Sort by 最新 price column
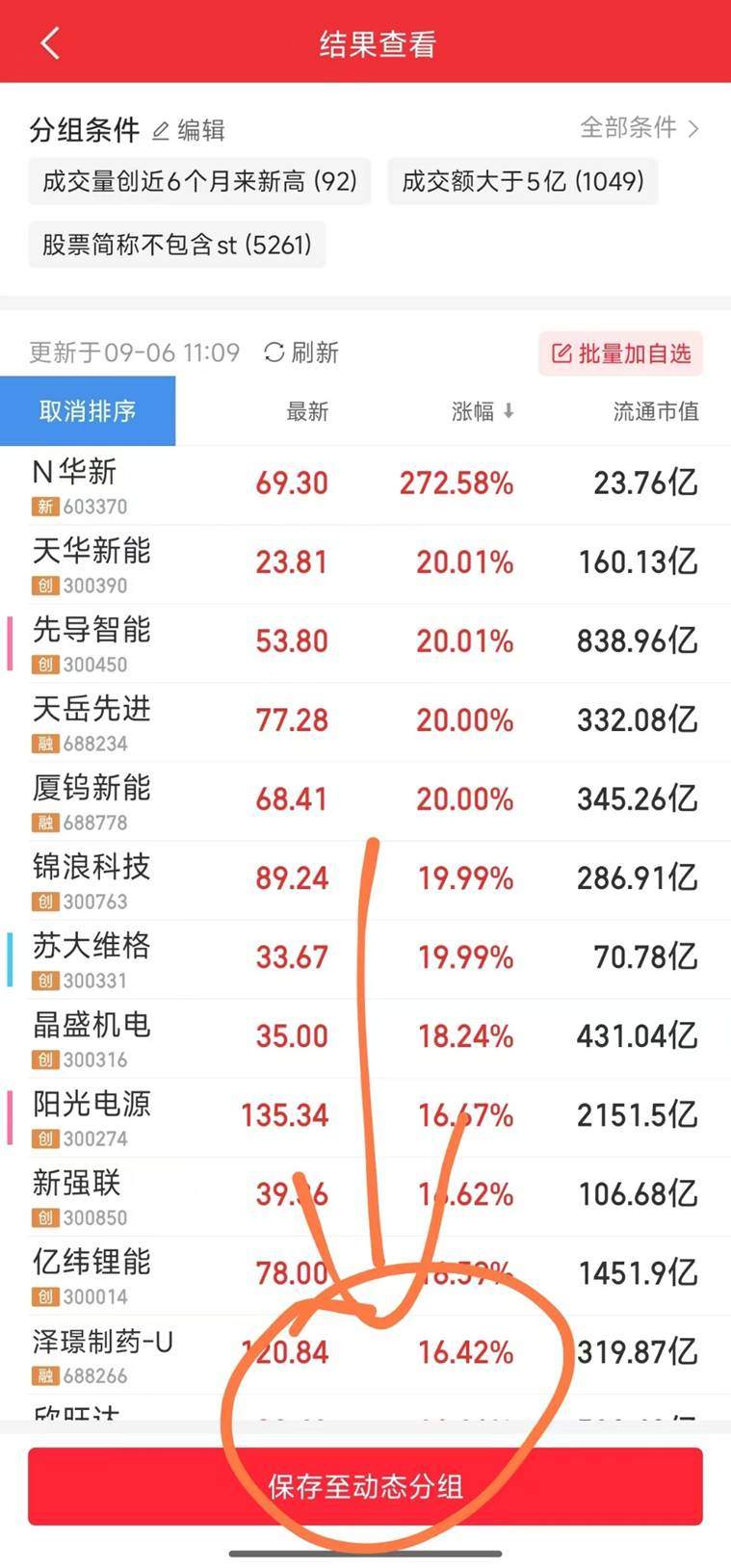 (307, 412)
